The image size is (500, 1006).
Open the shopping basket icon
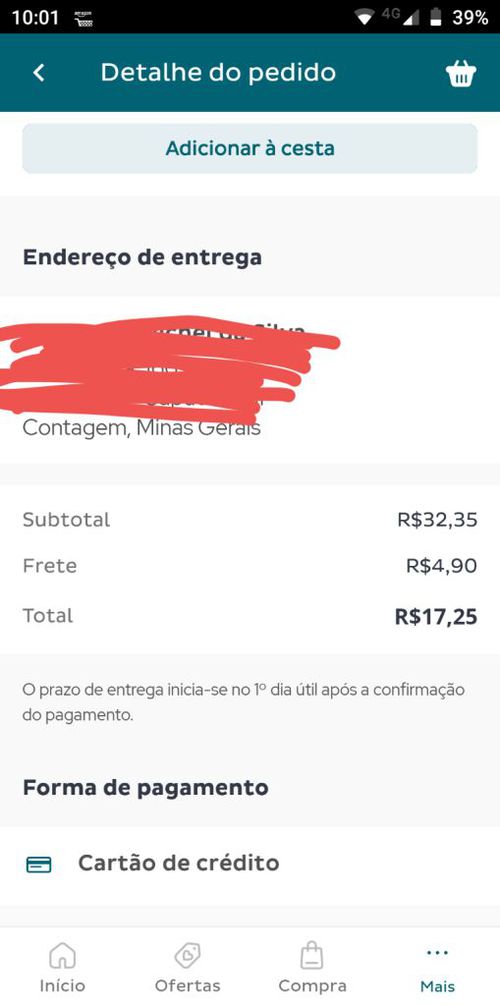point(461,74)
